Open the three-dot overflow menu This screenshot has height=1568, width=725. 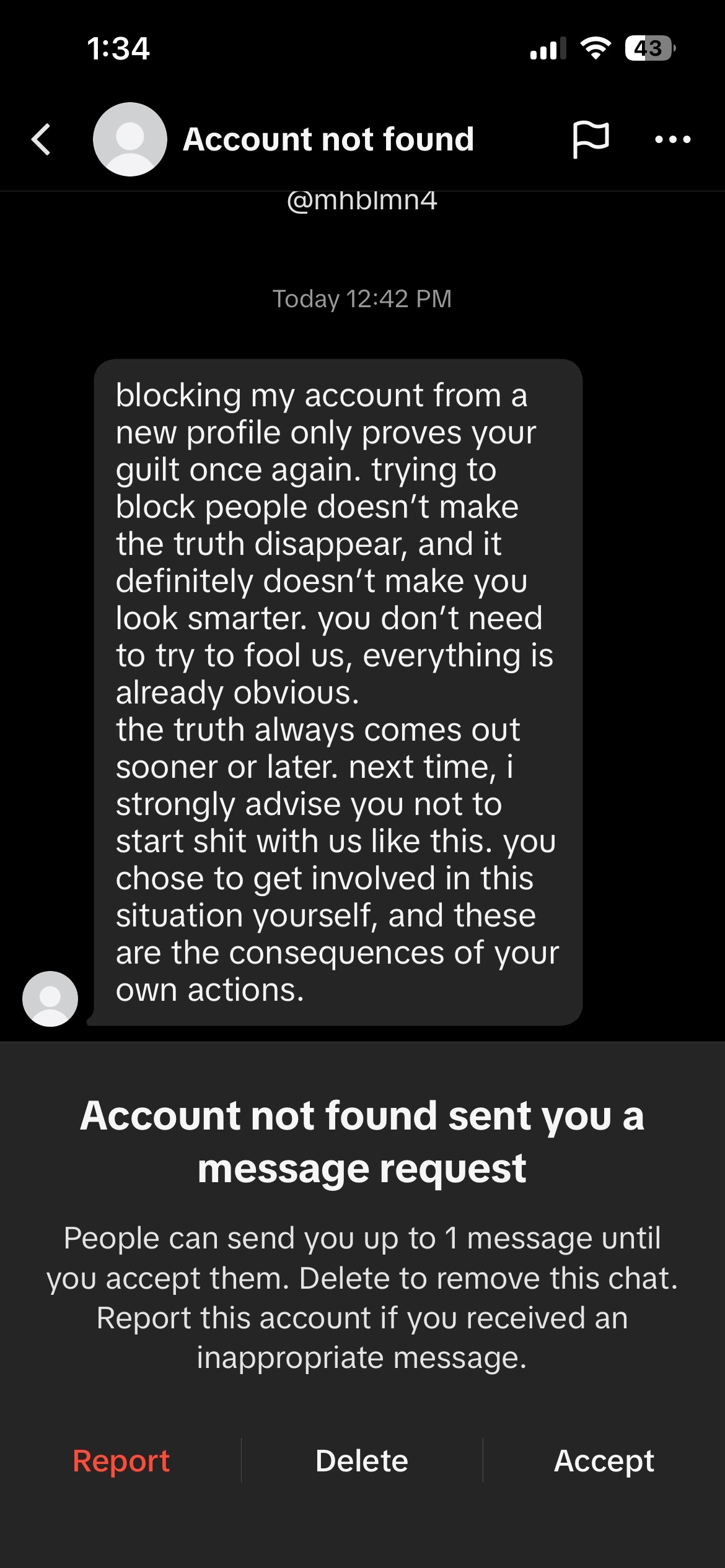pos(672,139)
